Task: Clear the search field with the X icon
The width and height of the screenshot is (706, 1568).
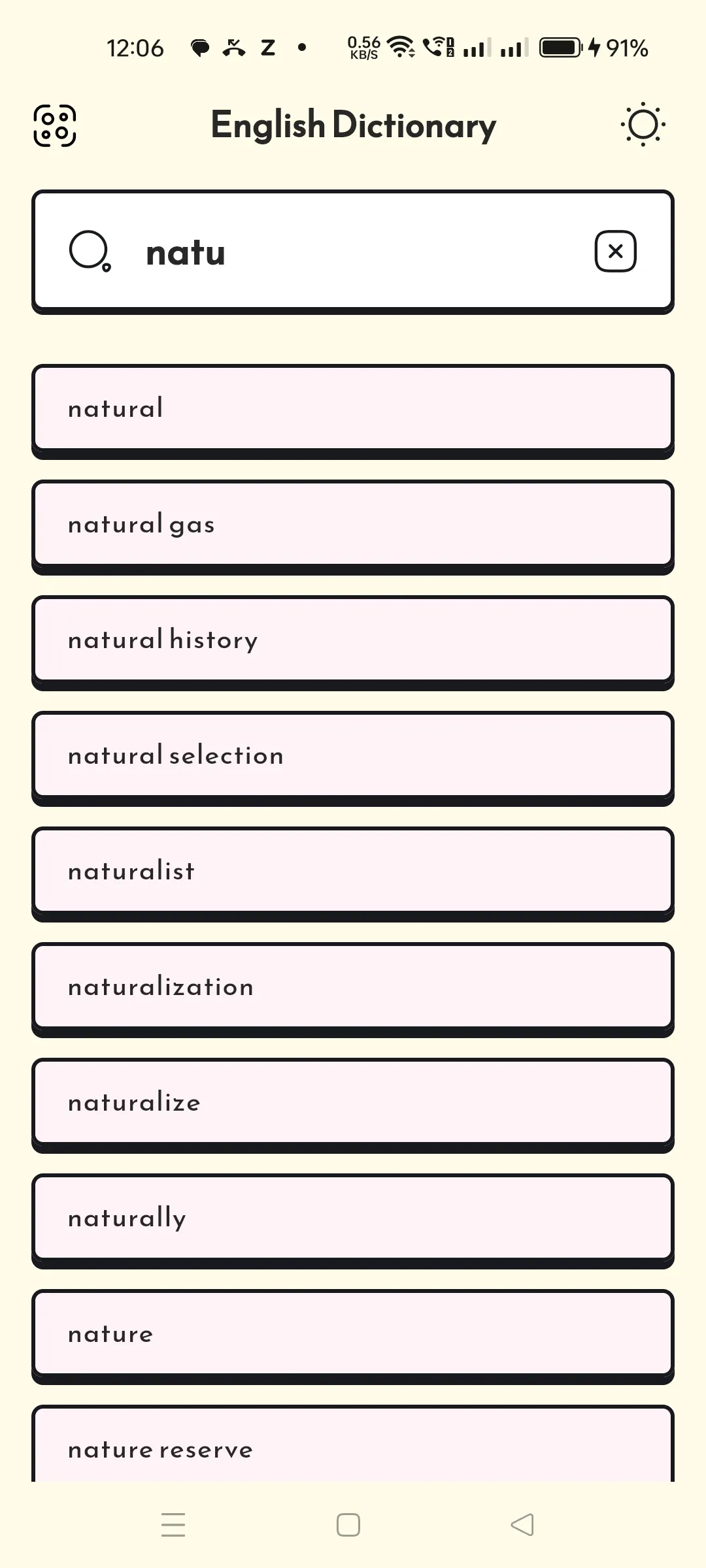Action: pyautogui.click(x=614, y=251)
